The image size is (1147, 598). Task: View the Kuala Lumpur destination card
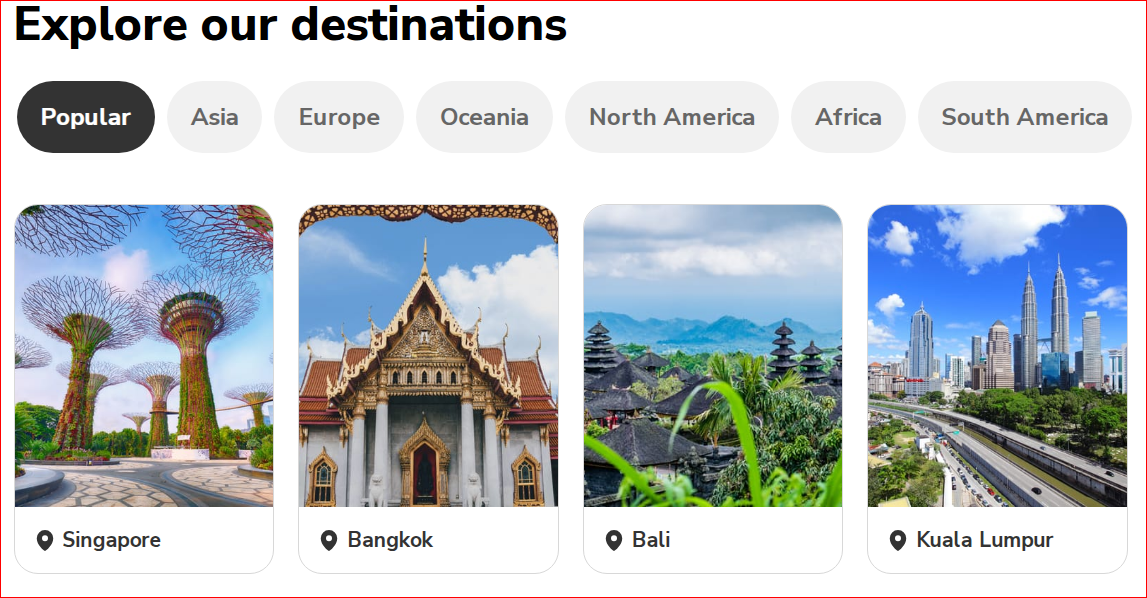996,388
